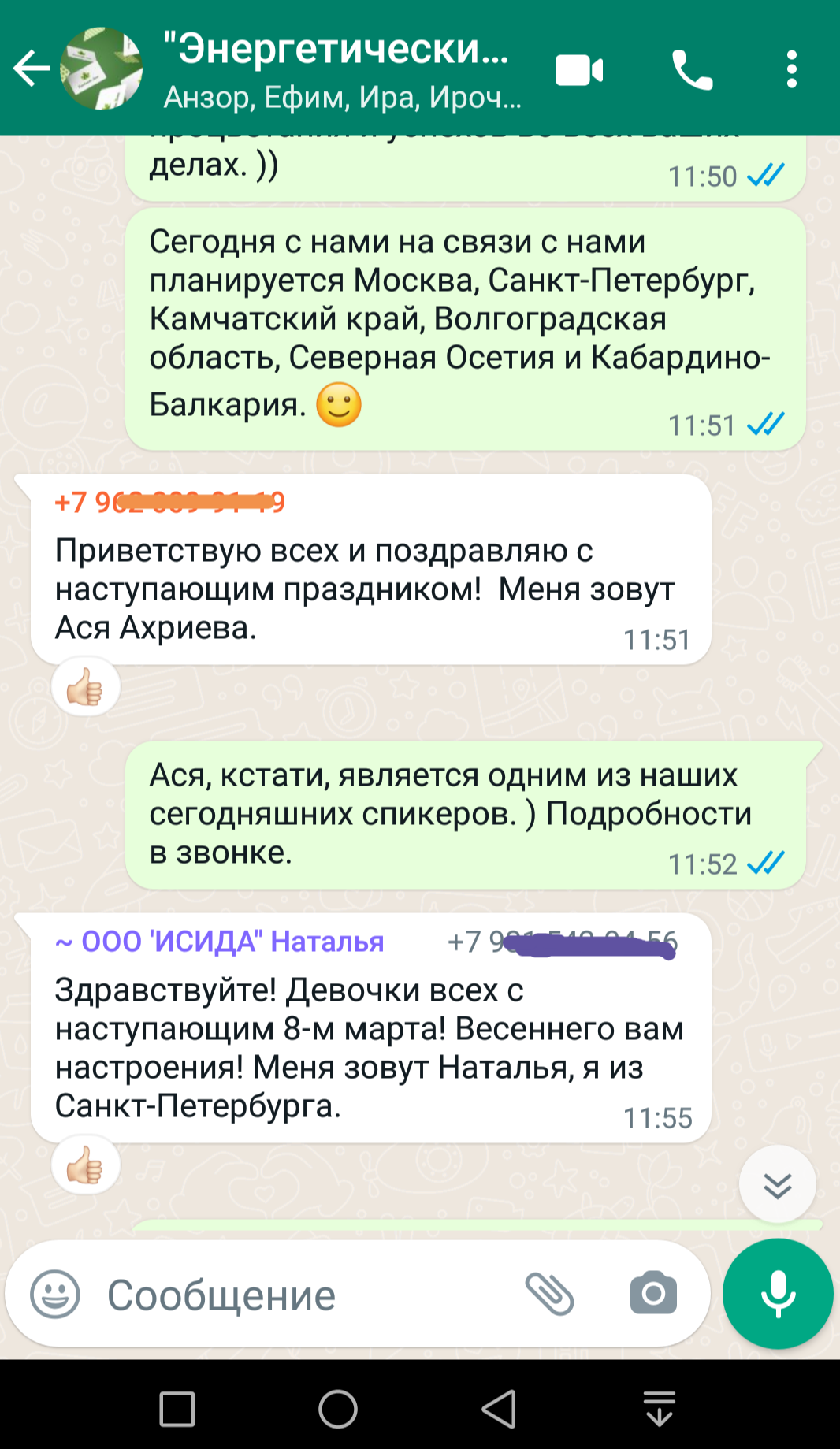Viewport: 840px width, 1449px height.
Task: Tap the microphone voice message button
Action: pos(778,1295)
